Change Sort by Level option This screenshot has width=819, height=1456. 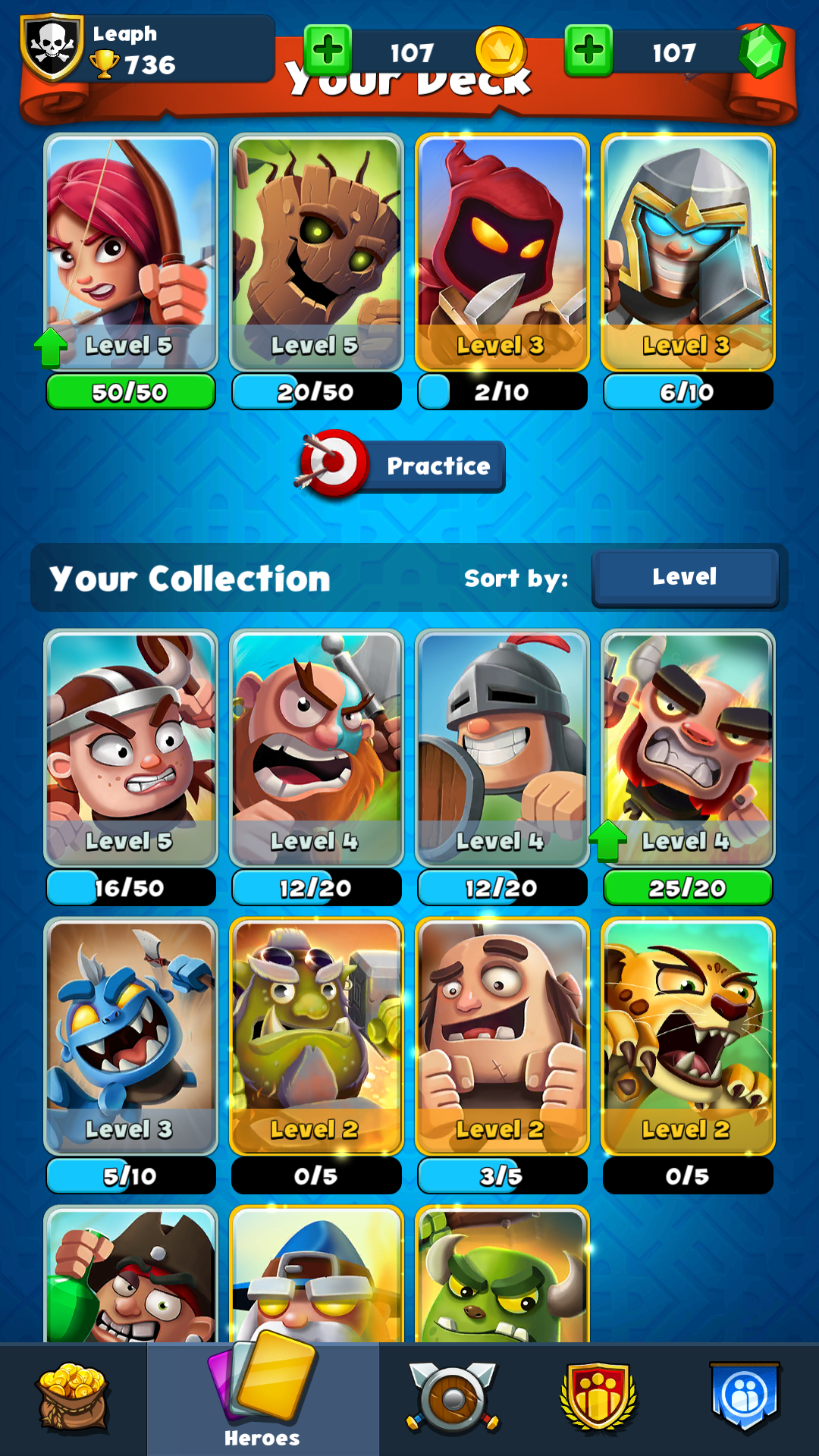click(685, 577)
